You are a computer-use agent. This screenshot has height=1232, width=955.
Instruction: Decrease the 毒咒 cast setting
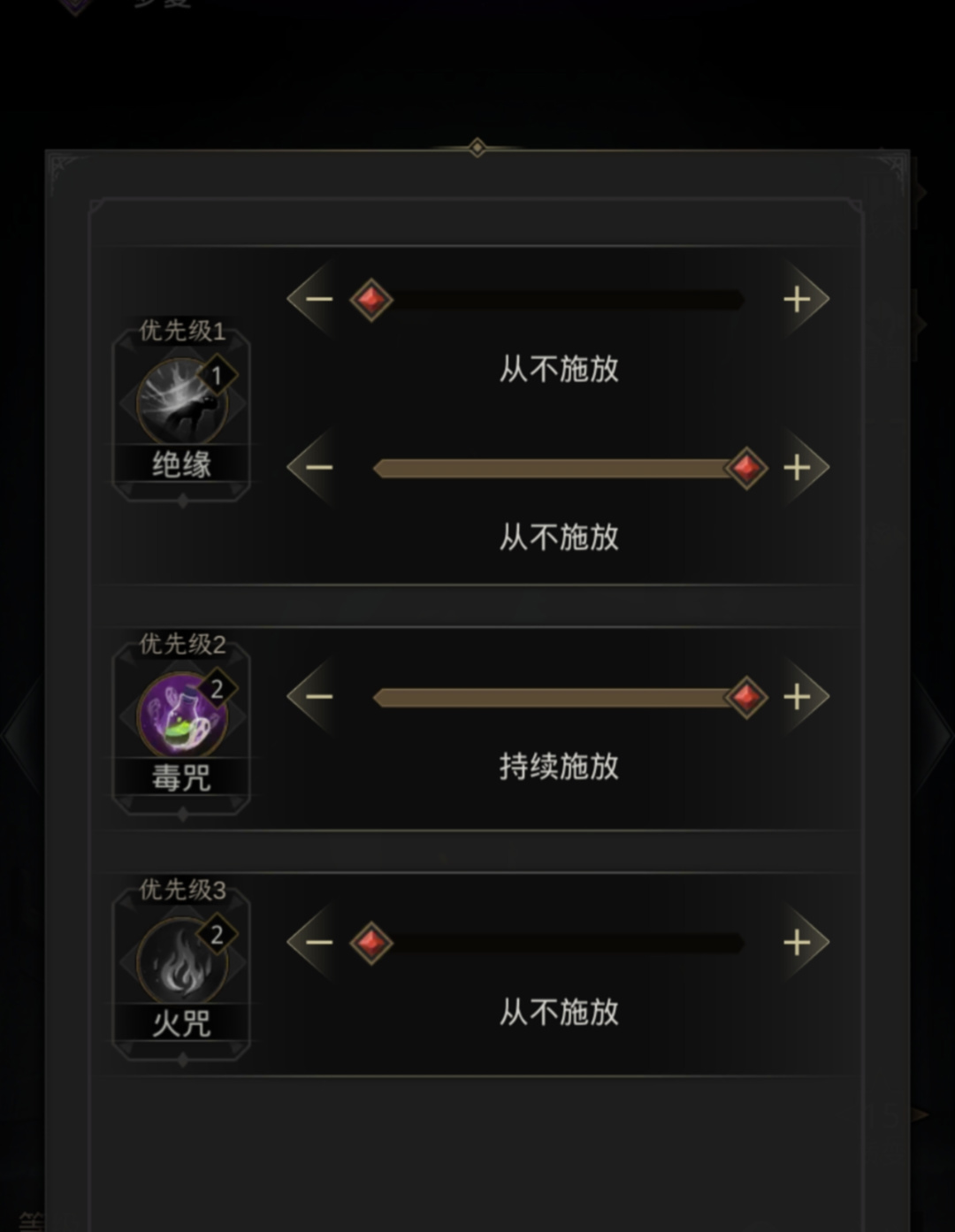pyautogui.click(x=317, y=697)
